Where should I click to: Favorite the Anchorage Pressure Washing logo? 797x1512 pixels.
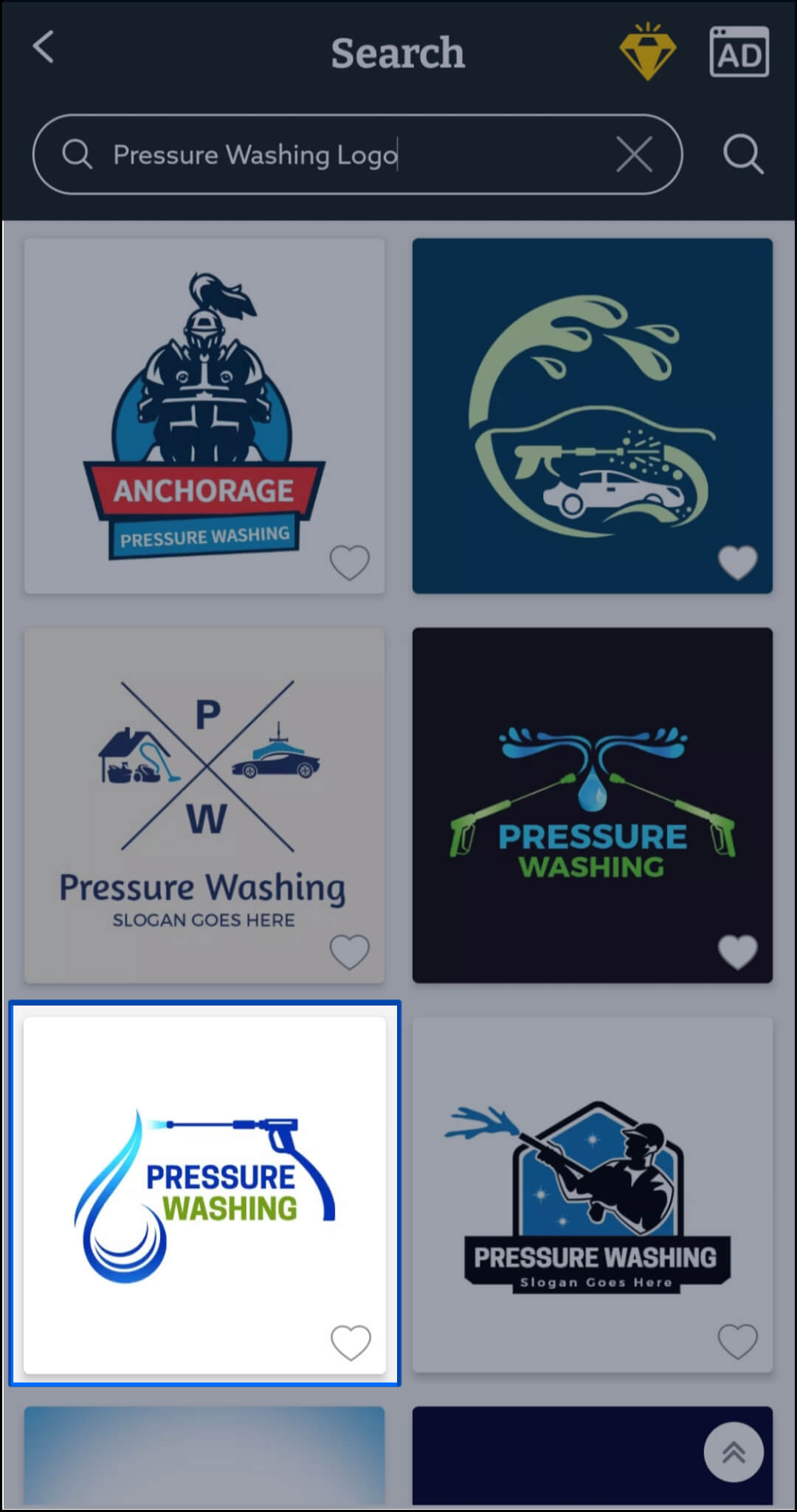[349, 562]
